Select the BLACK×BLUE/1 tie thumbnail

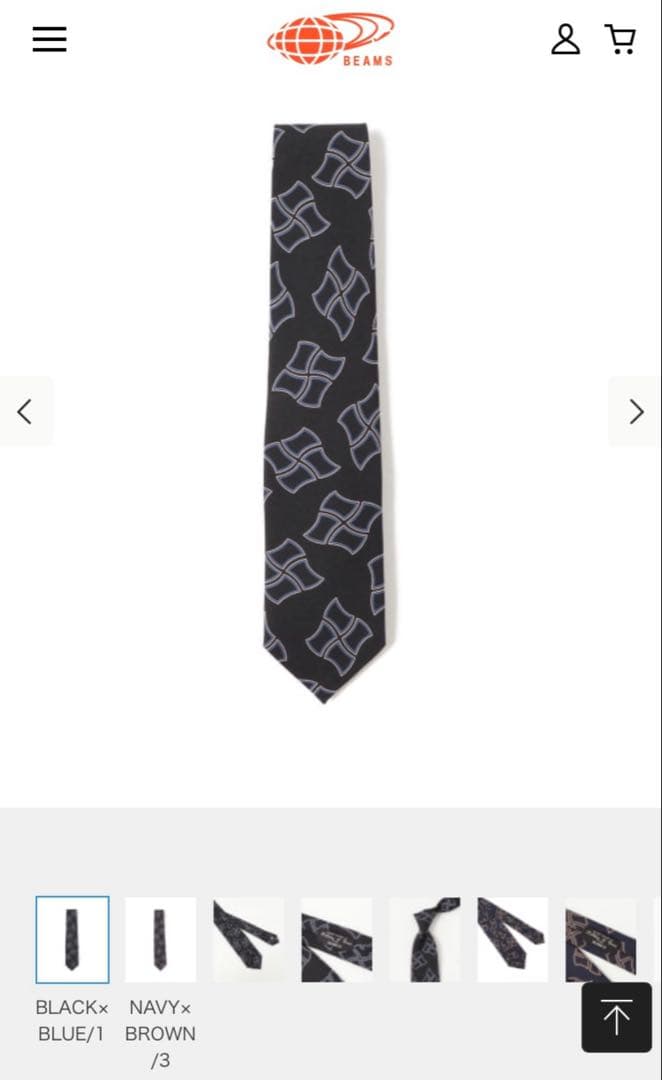pos(72,940)
